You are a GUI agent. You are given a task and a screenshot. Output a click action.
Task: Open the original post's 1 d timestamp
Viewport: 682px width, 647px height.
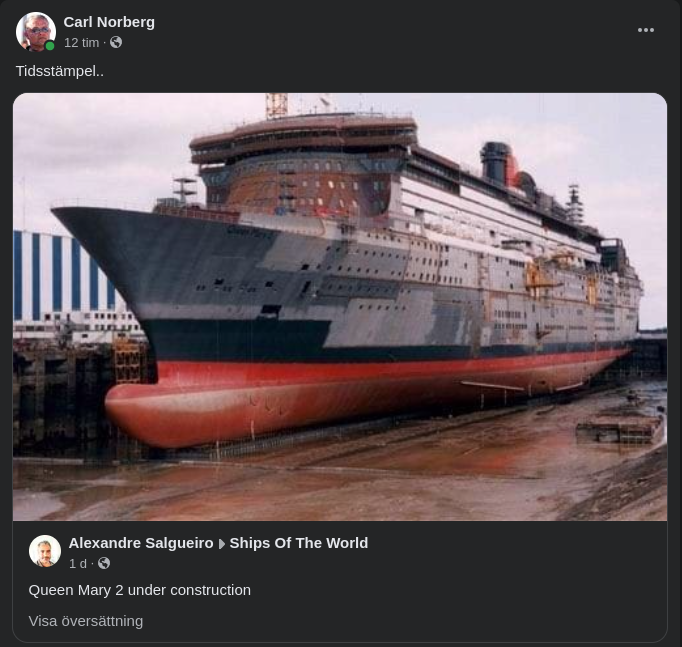(78, 563)
